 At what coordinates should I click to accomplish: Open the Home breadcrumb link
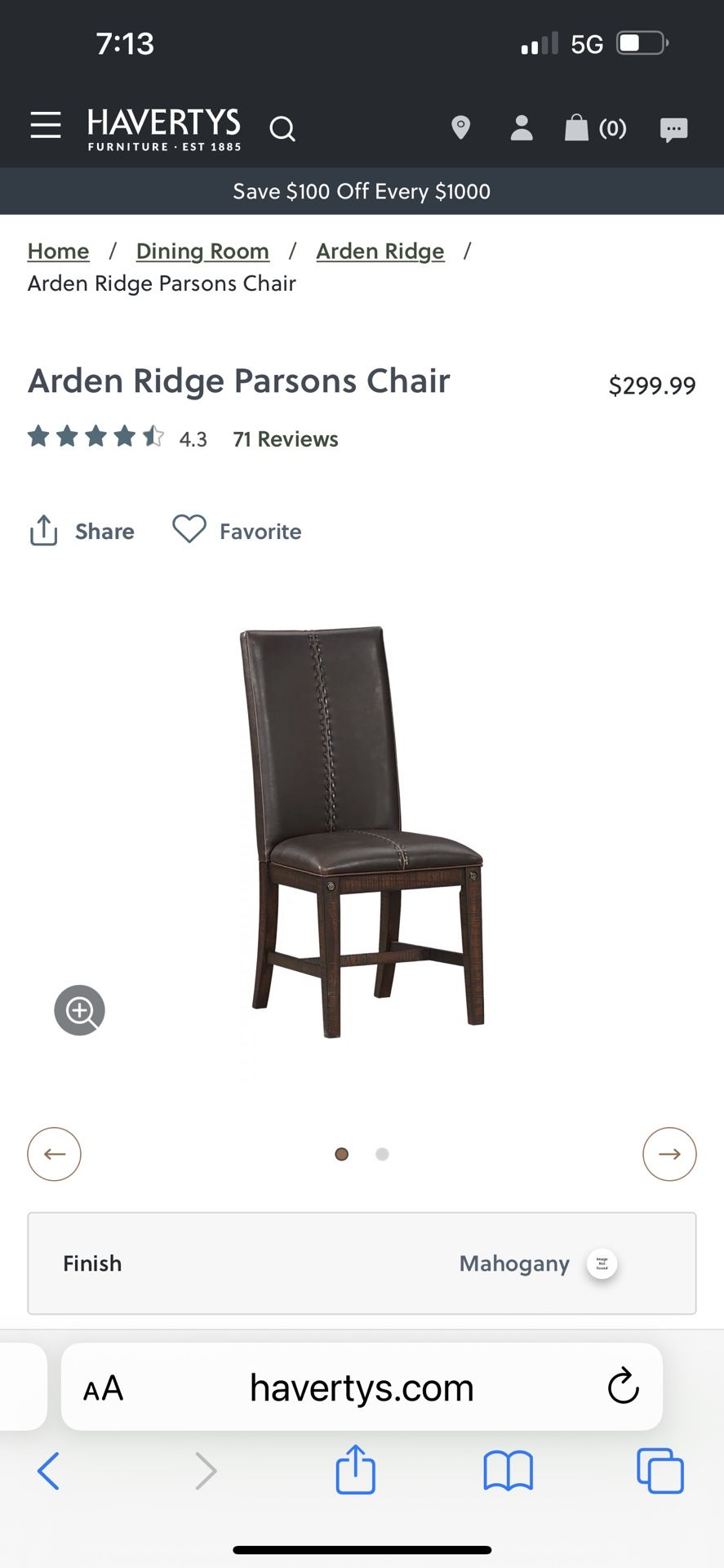[x=58, y=251]
